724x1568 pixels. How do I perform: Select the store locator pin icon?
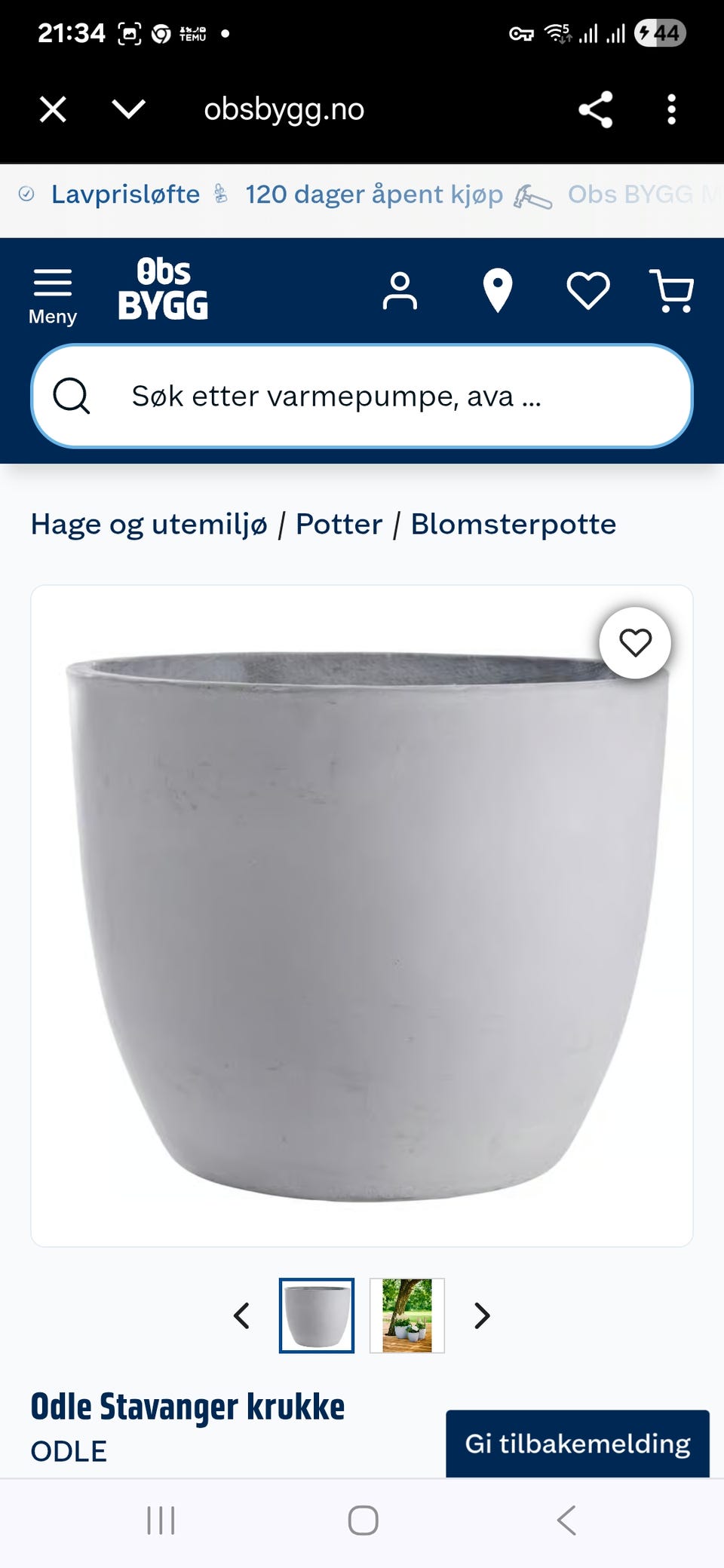pyautogui.click(x=498, y=292)
